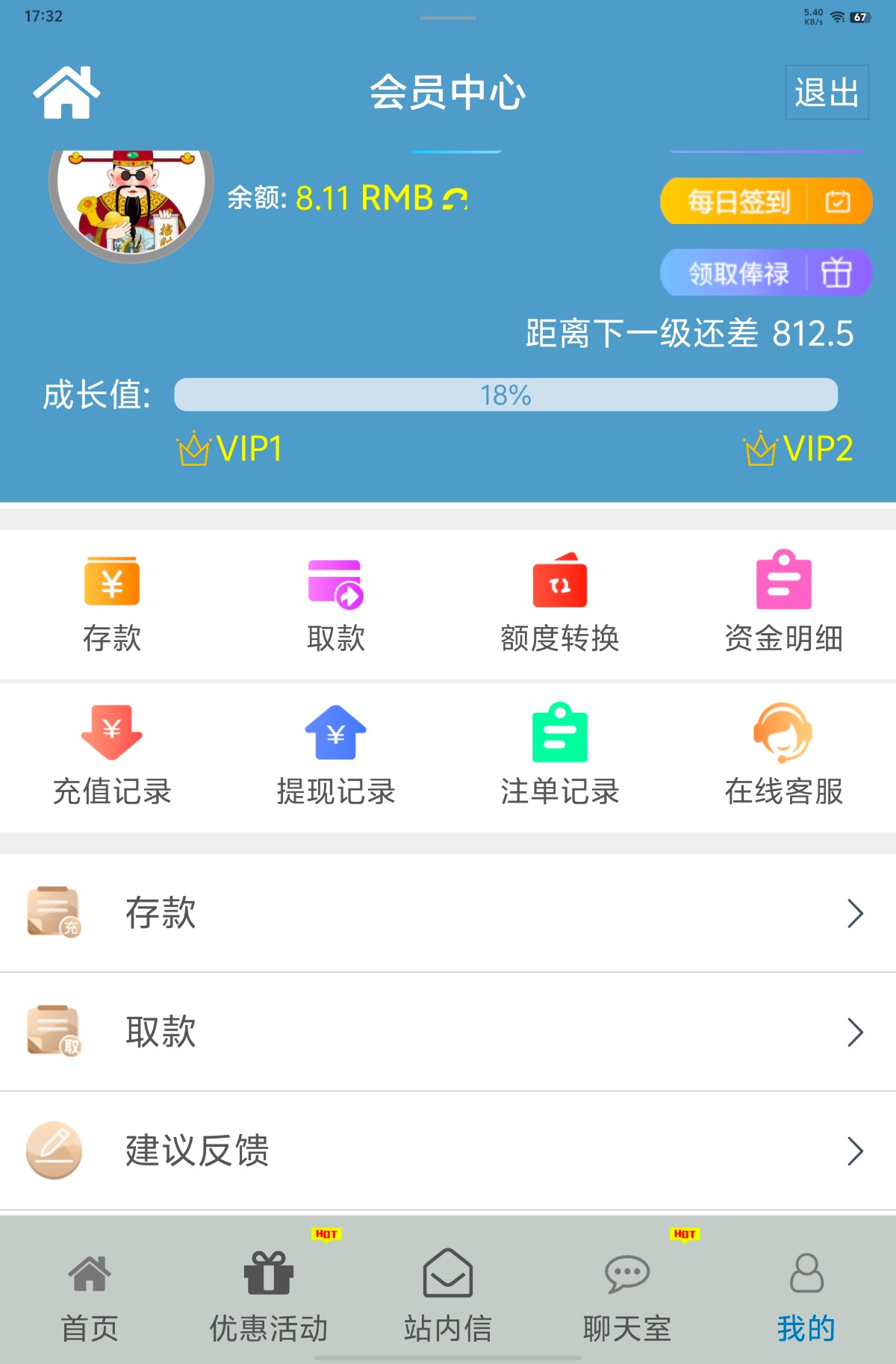Switch to 聊天室 chat room tab
896x1364 pixels.
(x=627, y=1297)
